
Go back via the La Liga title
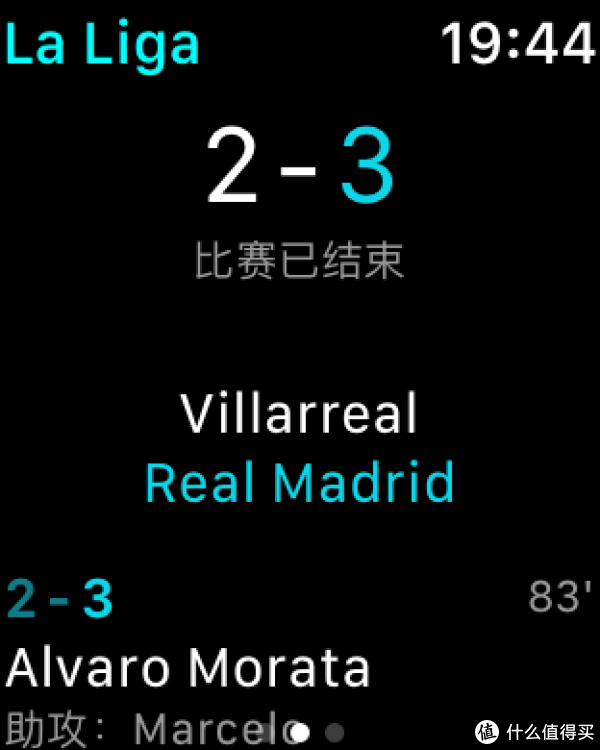(102, 43)
